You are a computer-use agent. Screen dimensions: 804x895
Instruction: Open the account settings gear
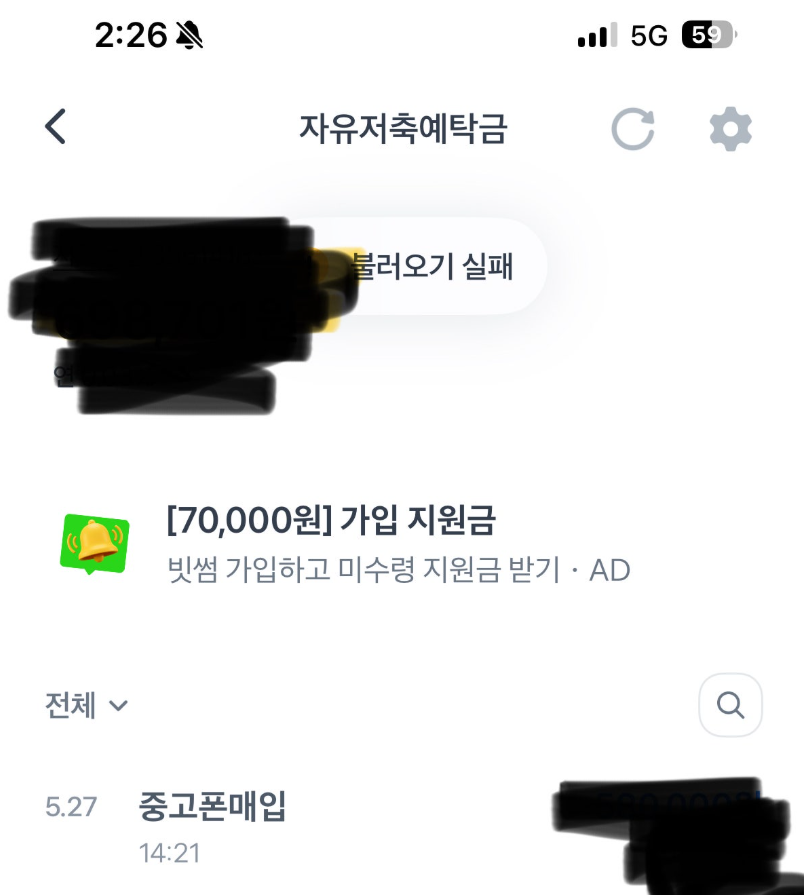730,130
